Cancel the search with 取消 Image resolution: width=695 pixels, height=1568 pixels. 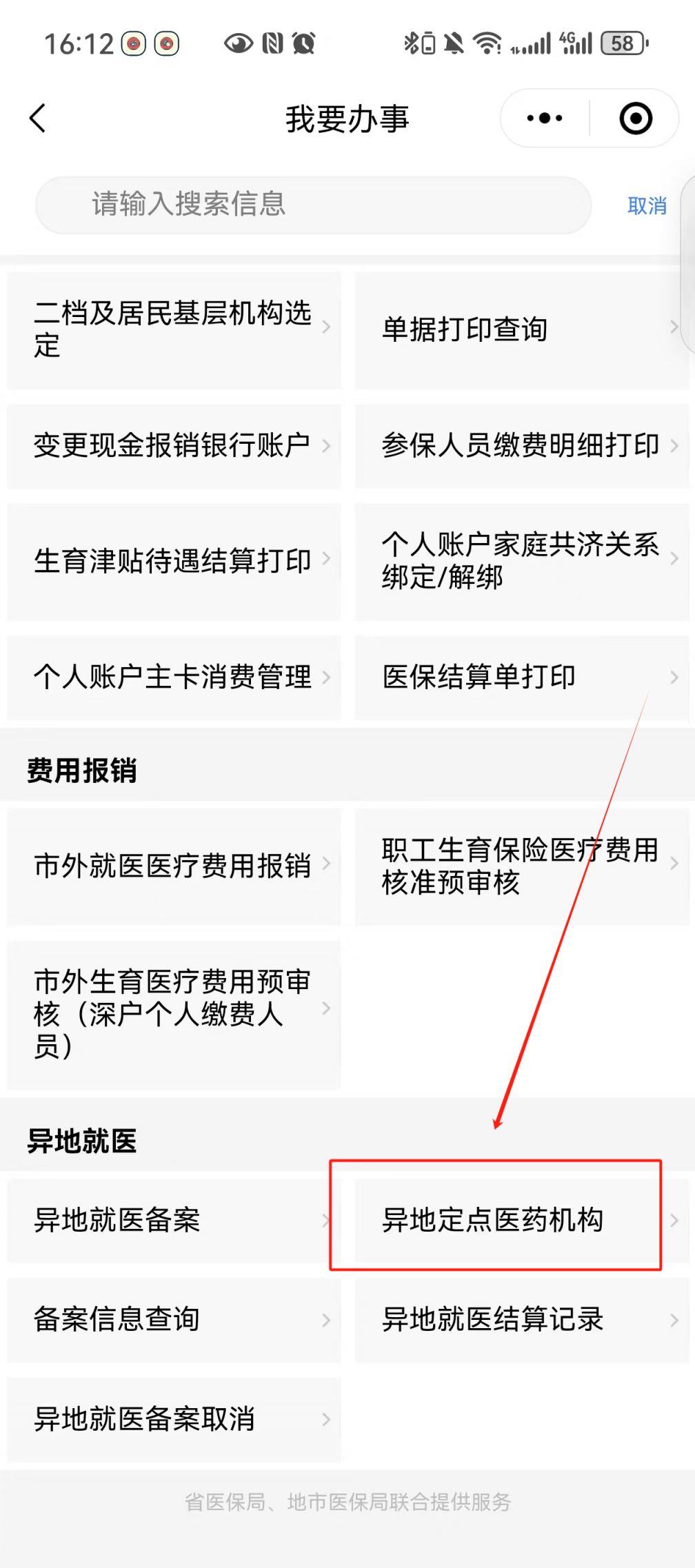click(x=647, y=205)
